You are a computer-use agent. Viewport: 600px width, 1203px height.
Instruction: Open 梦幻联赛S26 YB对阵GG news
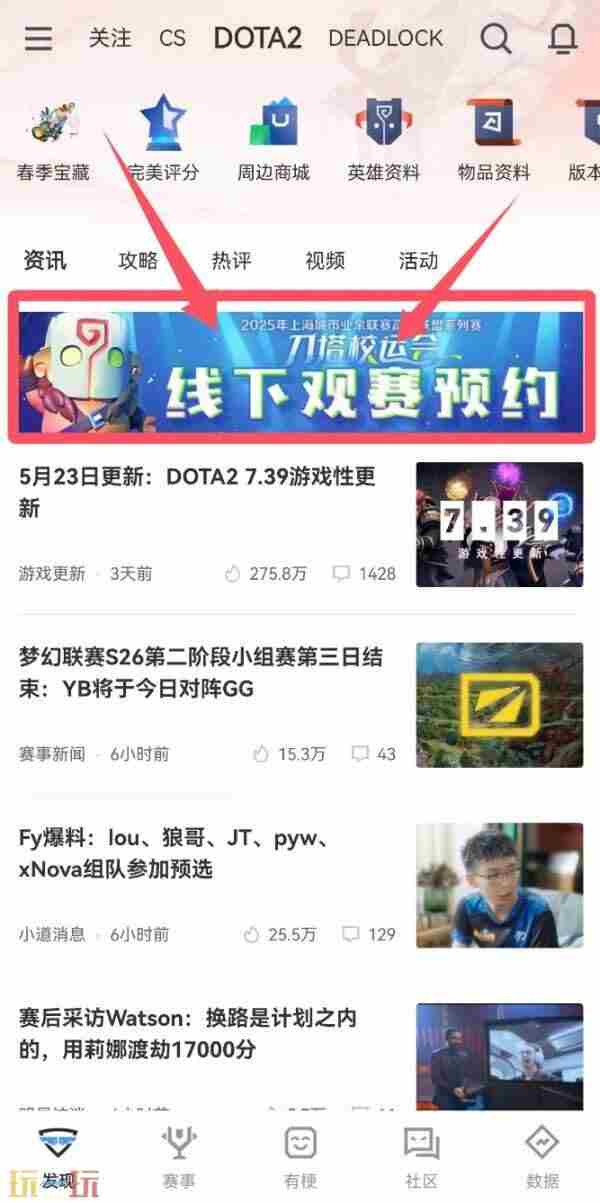click(x=200, y=673)
